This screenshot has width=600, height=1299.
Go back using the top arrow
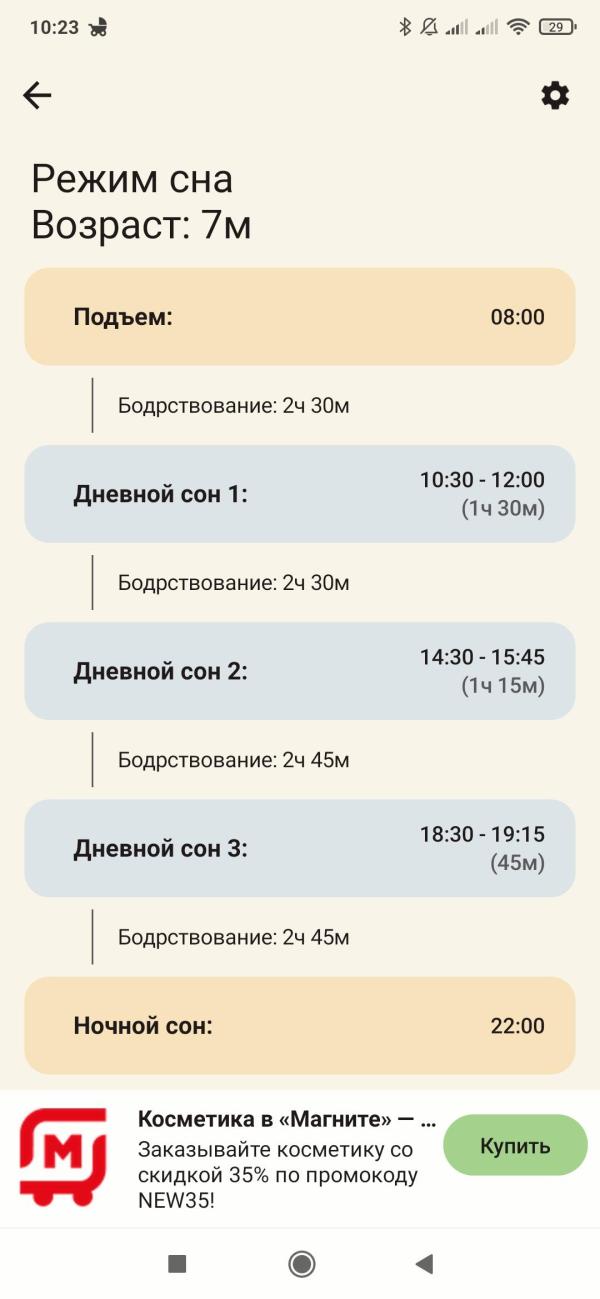(37, 95)
